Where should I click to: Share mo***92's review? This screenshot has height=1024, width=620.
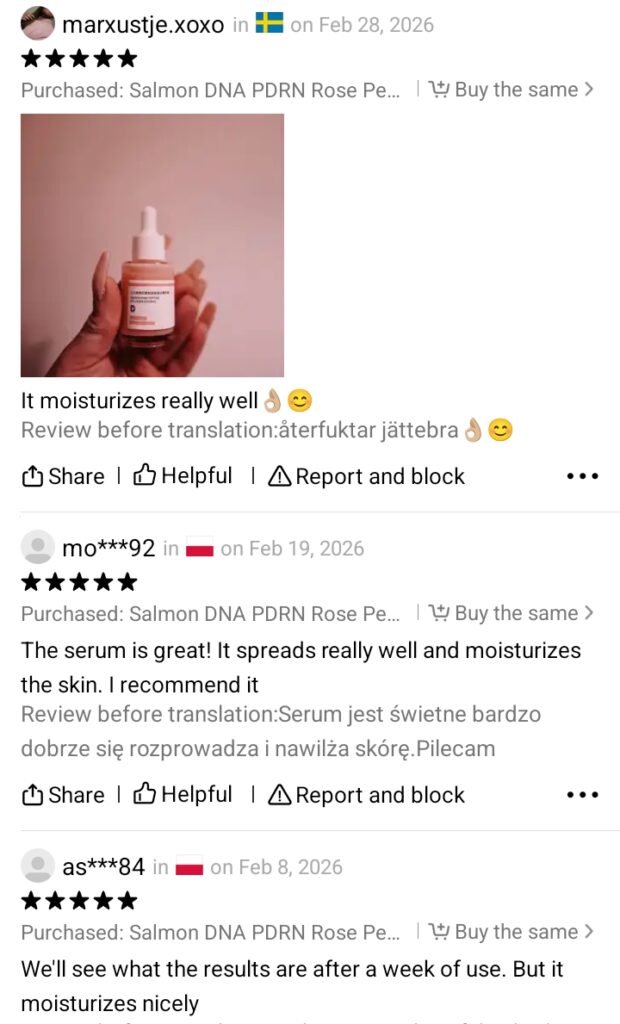tap(62, 795)
